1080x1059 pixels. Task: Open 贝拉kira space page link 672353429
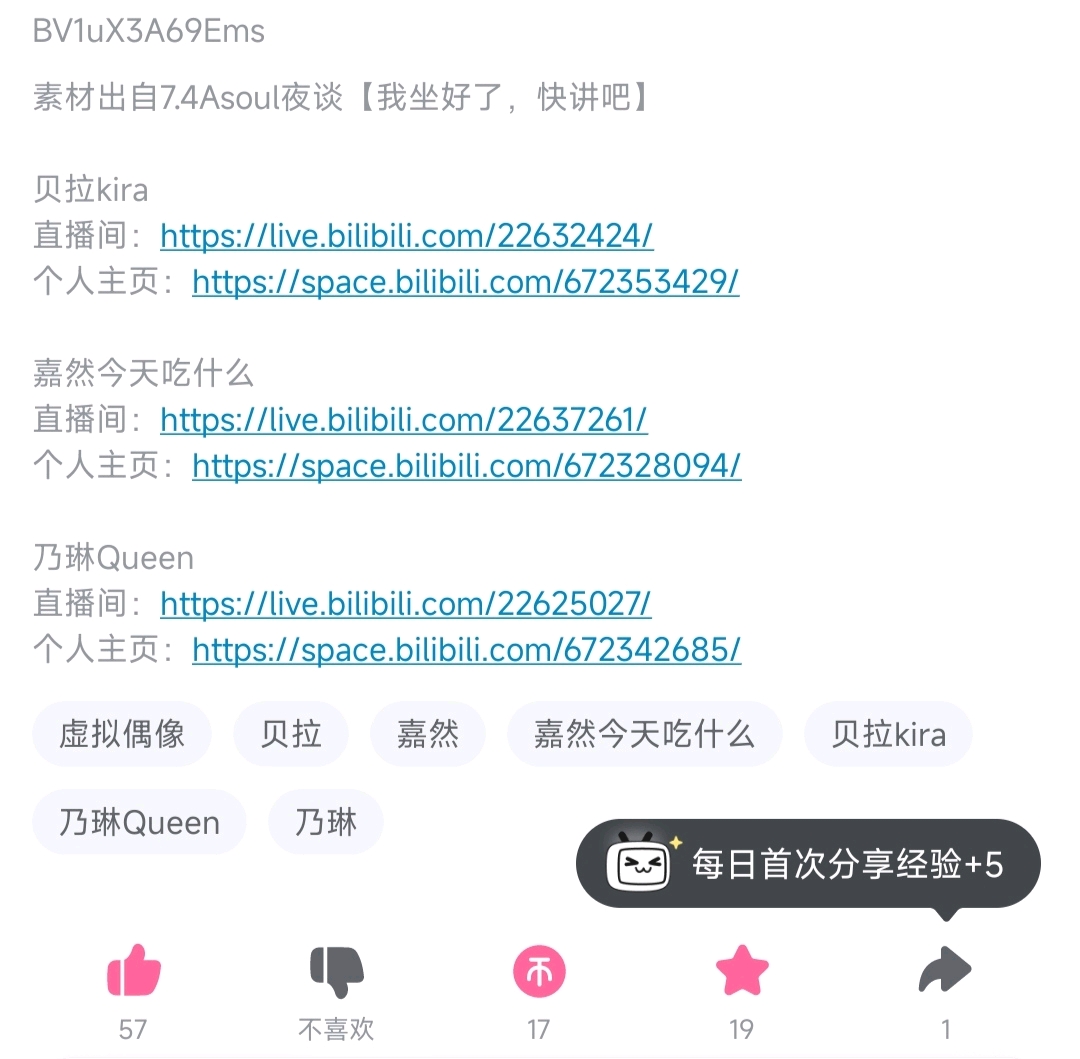[466, 282]
